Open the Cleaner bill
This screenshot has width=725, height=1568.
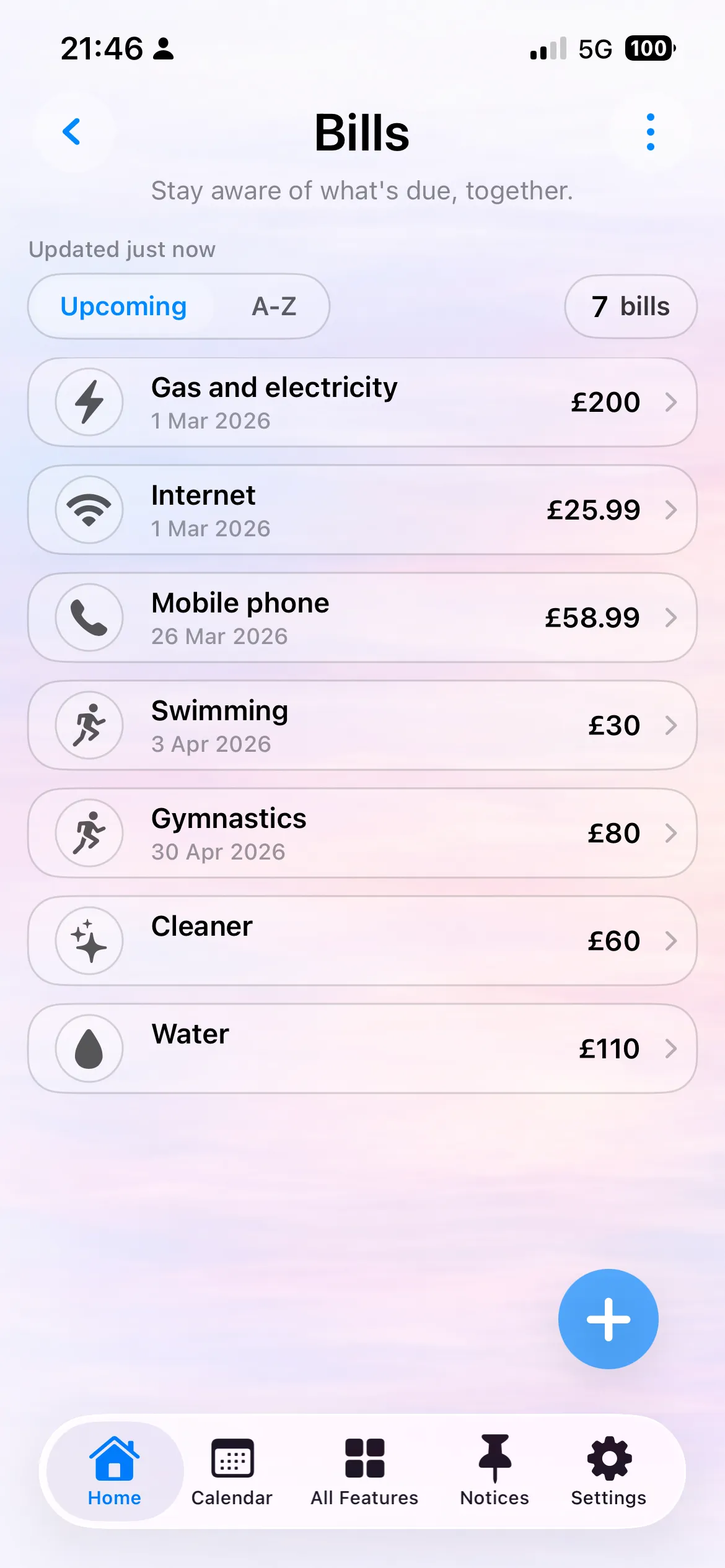(362, 941)
